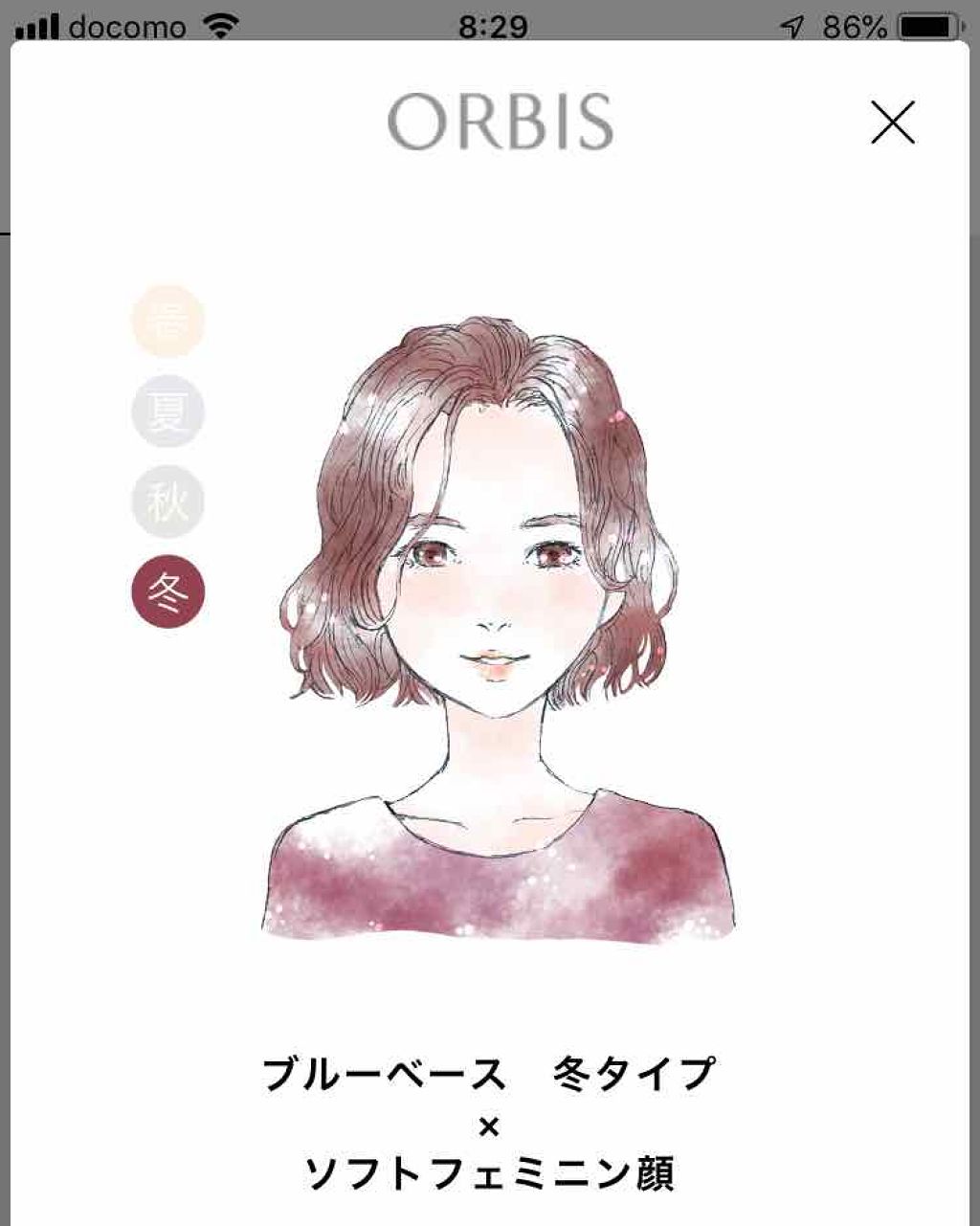The width and height of the screenshot is (980, 1226).
Task: Tap the ブルーベース 冬タイプ result text
Action: coord(490,1073)
